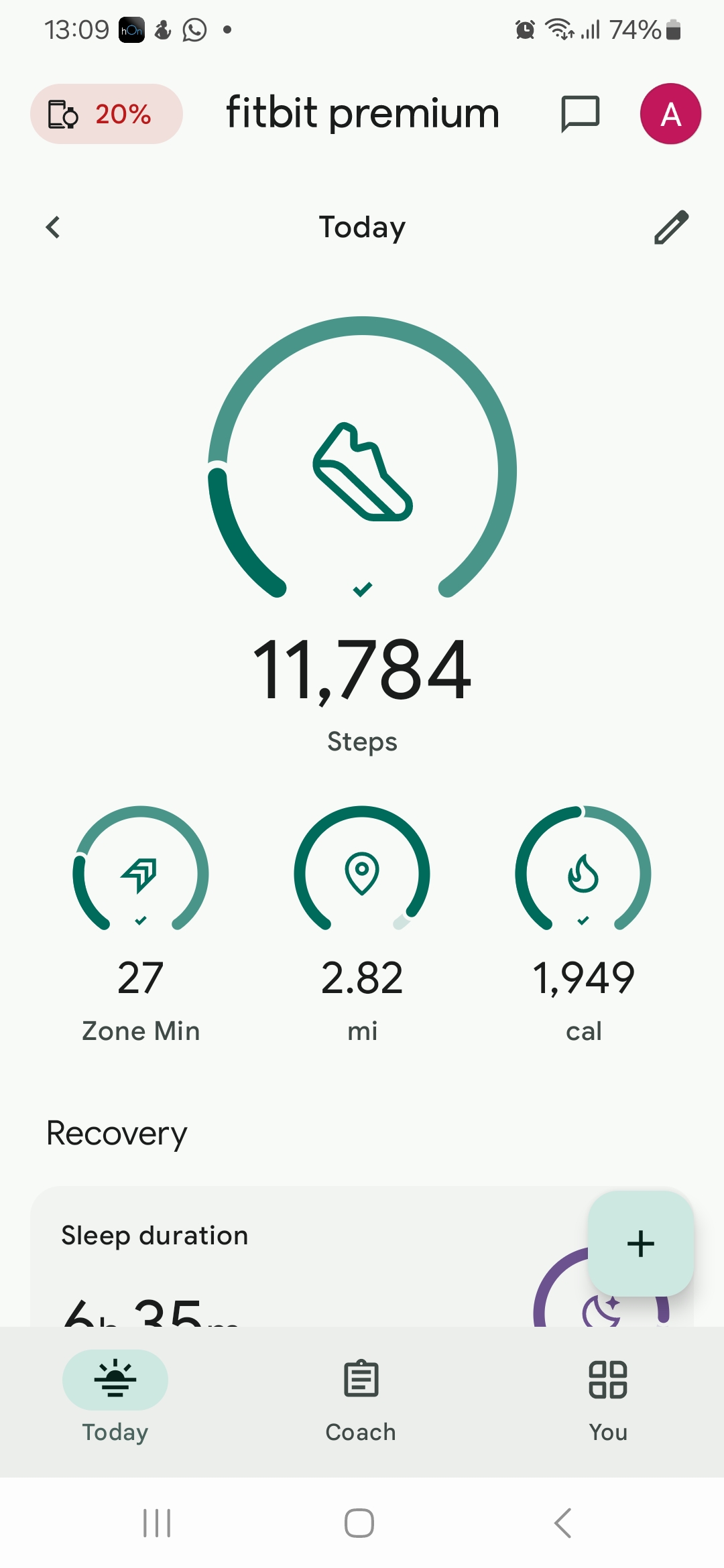This screenshot has height=1568, width=724.
Task: Open the 1,949 cal stat
Action: 583,925
